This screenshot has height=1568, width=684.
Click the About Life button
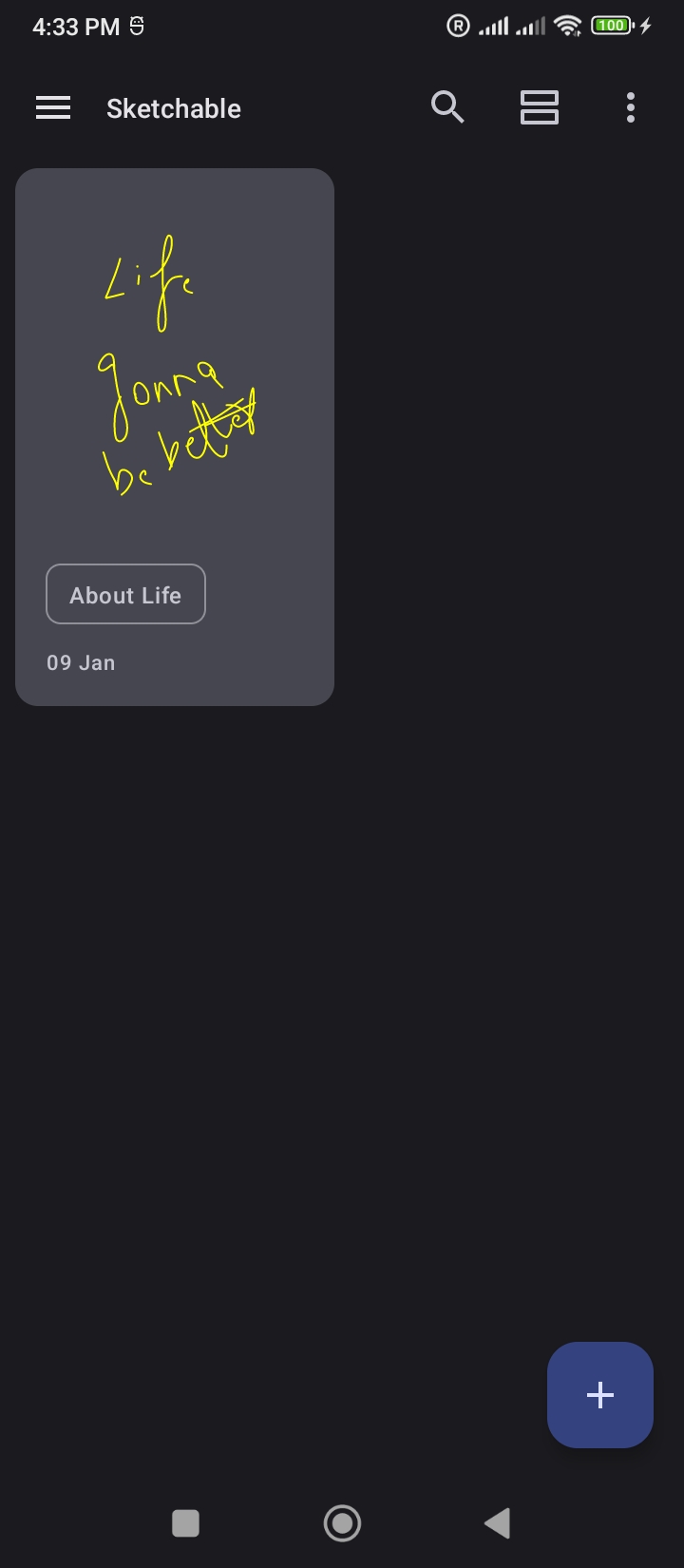tap(125, 594)
